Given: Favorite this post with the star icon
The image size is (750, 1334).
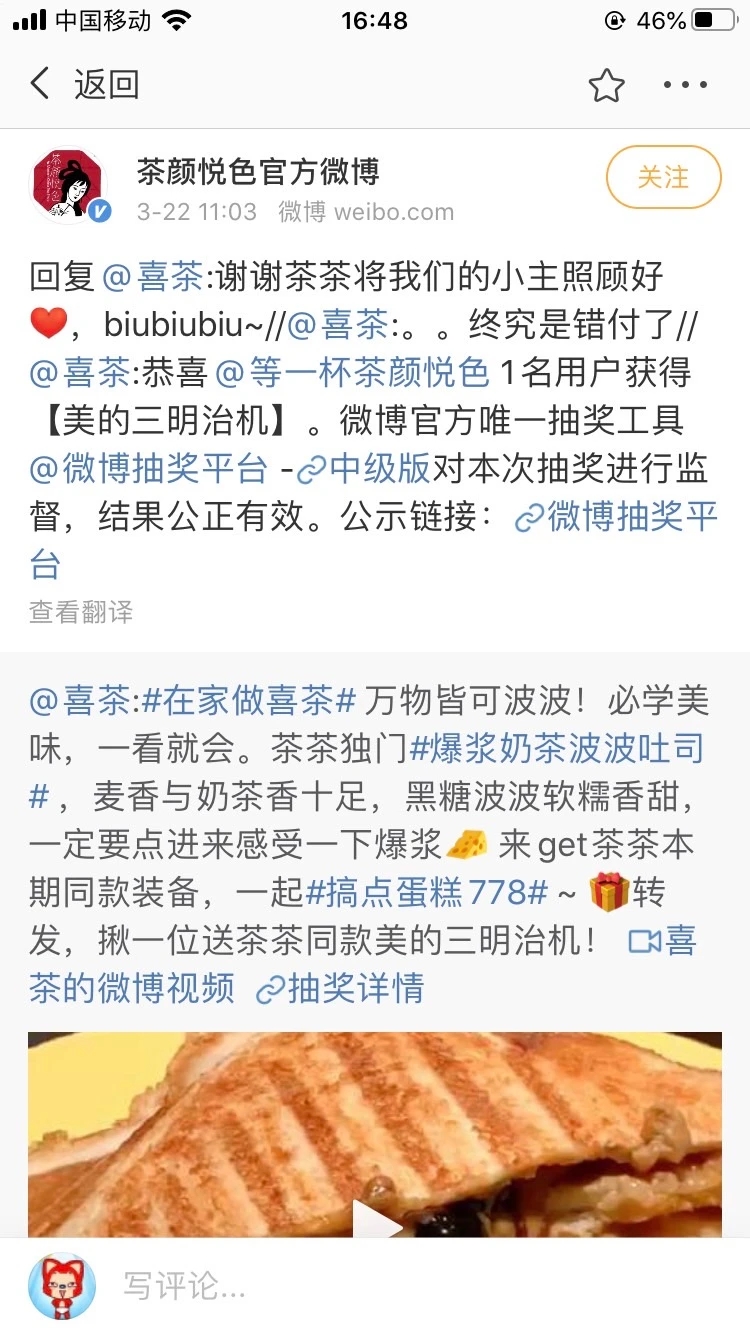Looking at the screenshot, I should (606, 86).
